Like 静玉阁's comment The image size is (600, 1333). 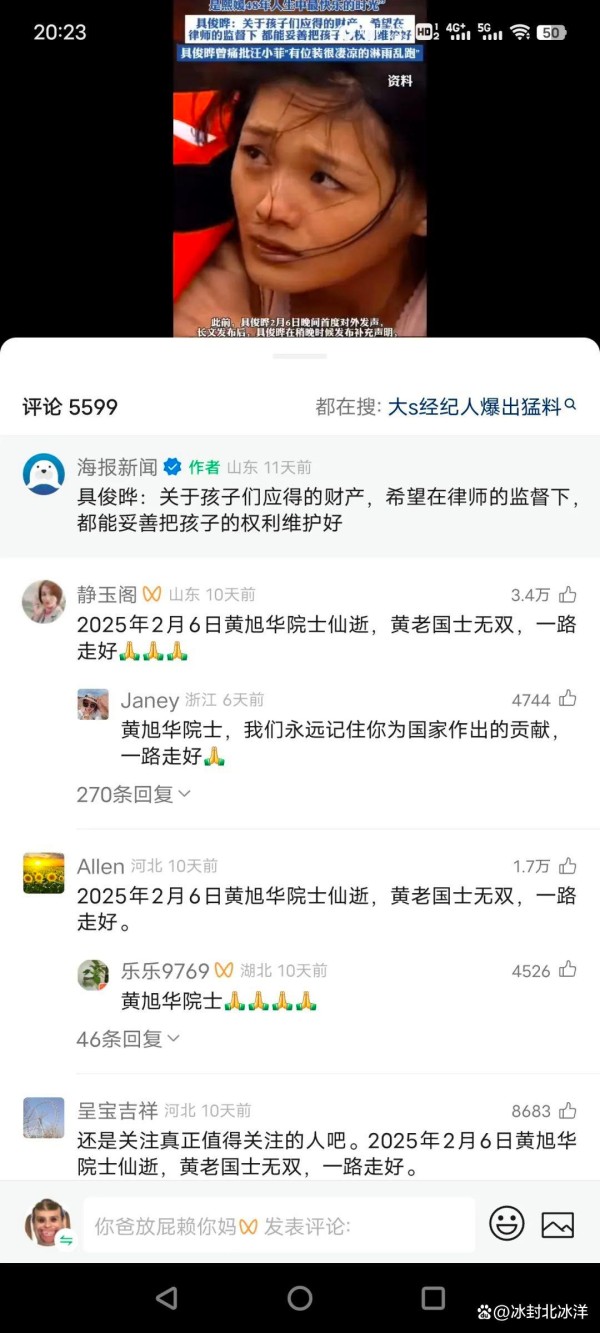pos(568,594)
